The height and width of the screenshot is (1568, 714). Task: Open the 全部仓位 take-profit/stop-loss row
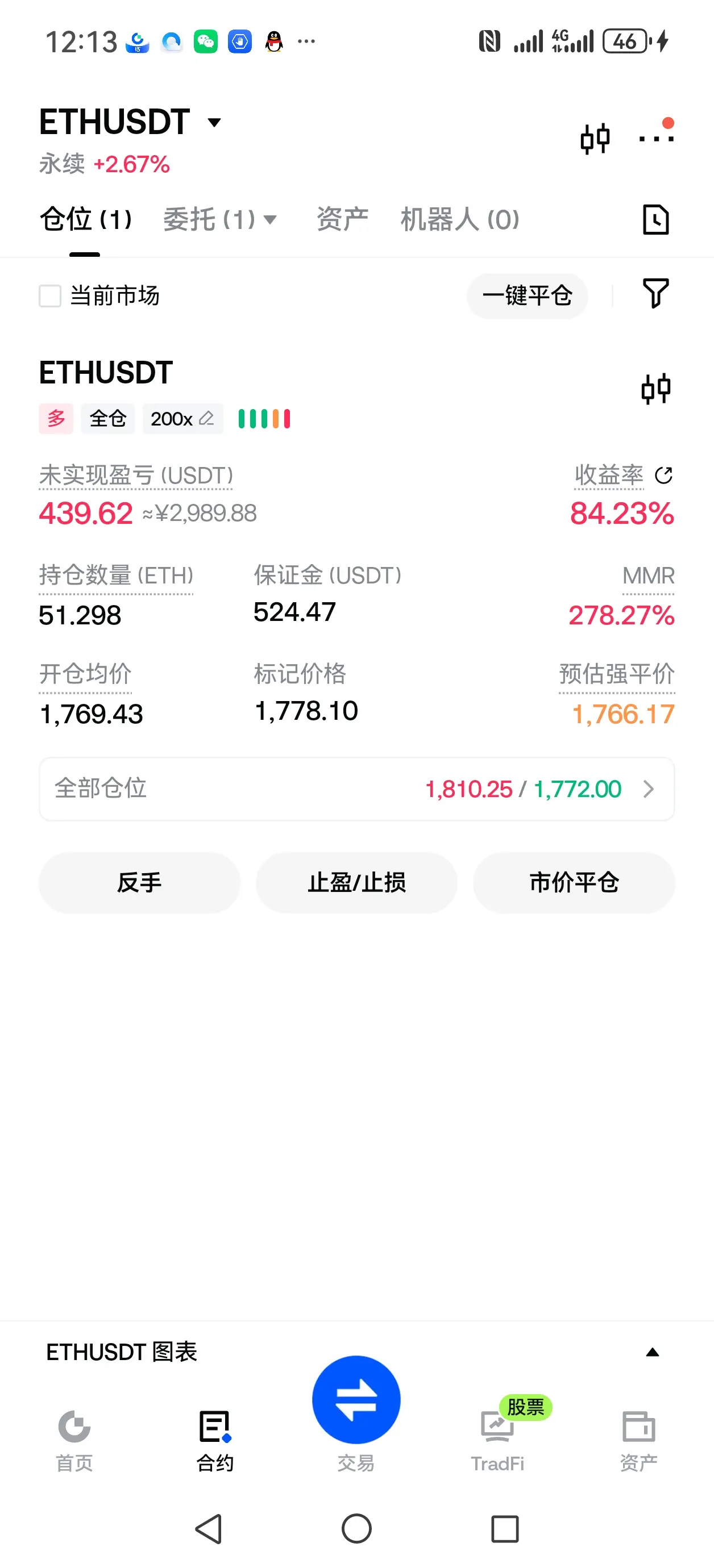click(x=357, y=789)
